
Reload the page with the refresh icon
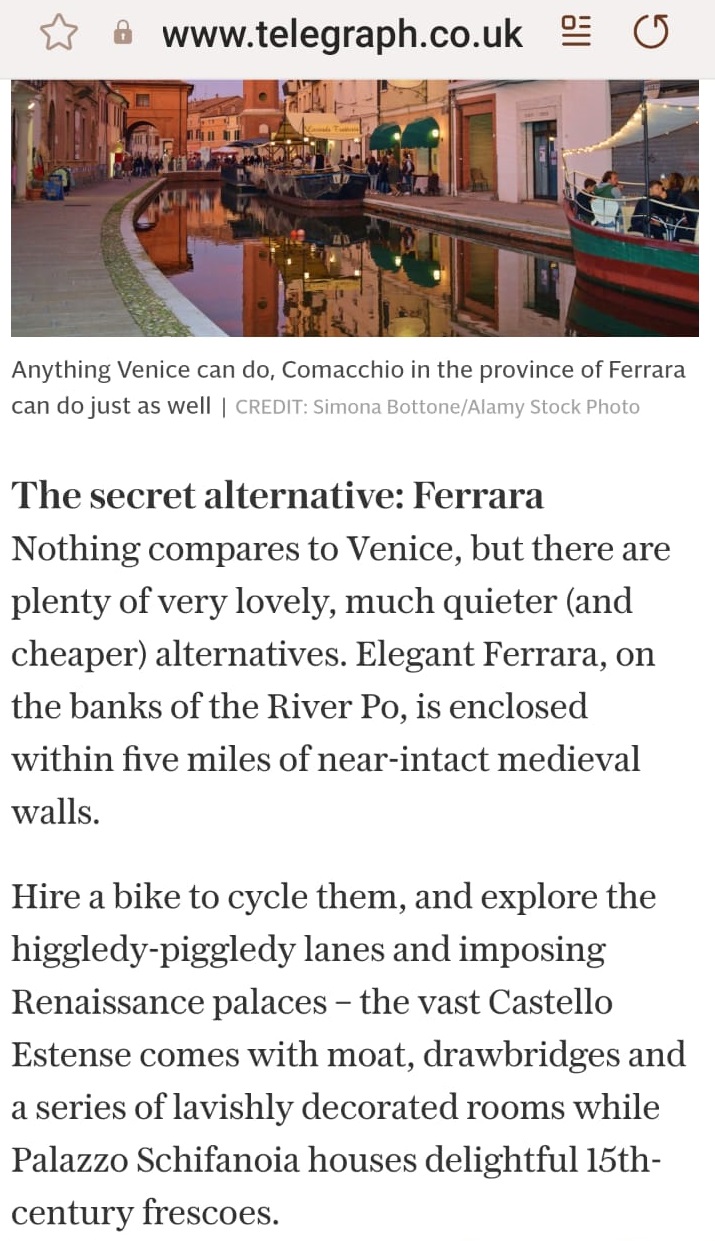click(x=651, y=33)
